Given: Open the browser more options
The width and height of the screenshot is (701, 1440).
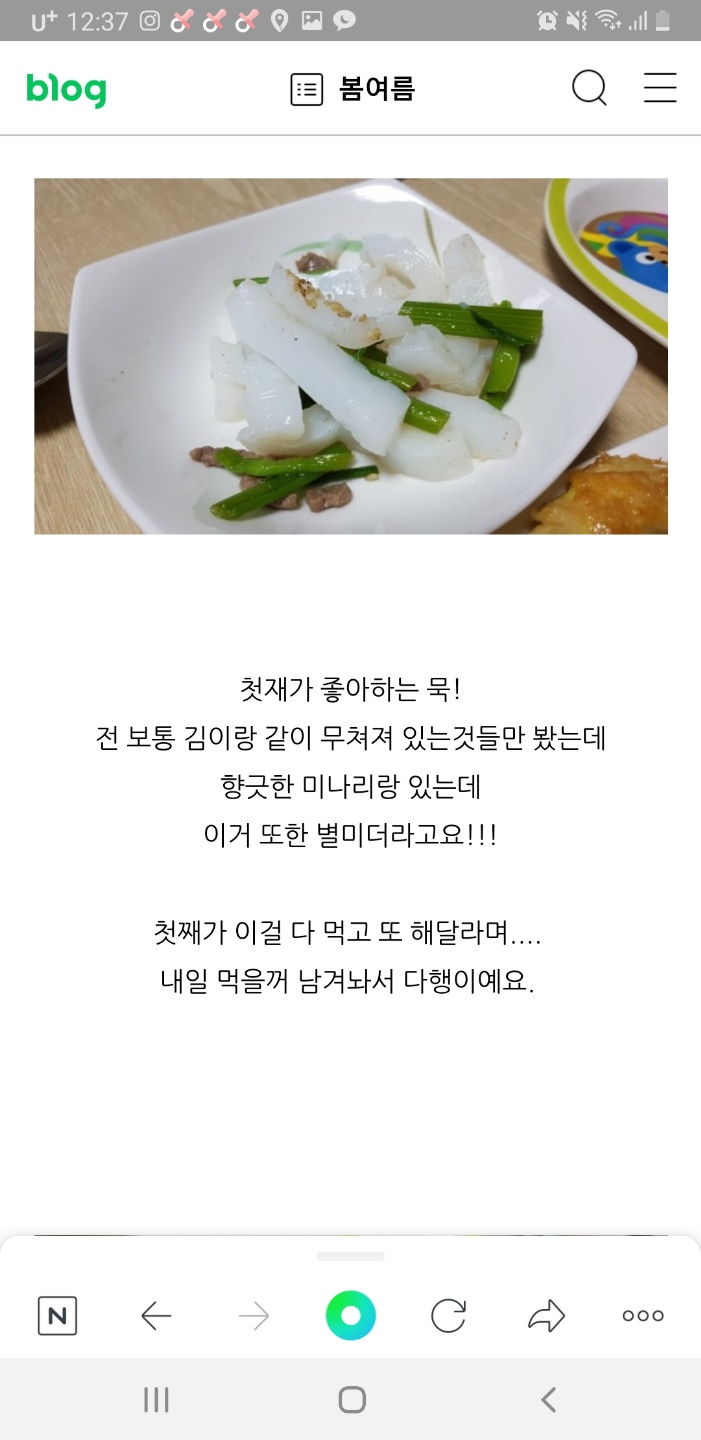Looking at the screenshot, I should [643, 1316].
